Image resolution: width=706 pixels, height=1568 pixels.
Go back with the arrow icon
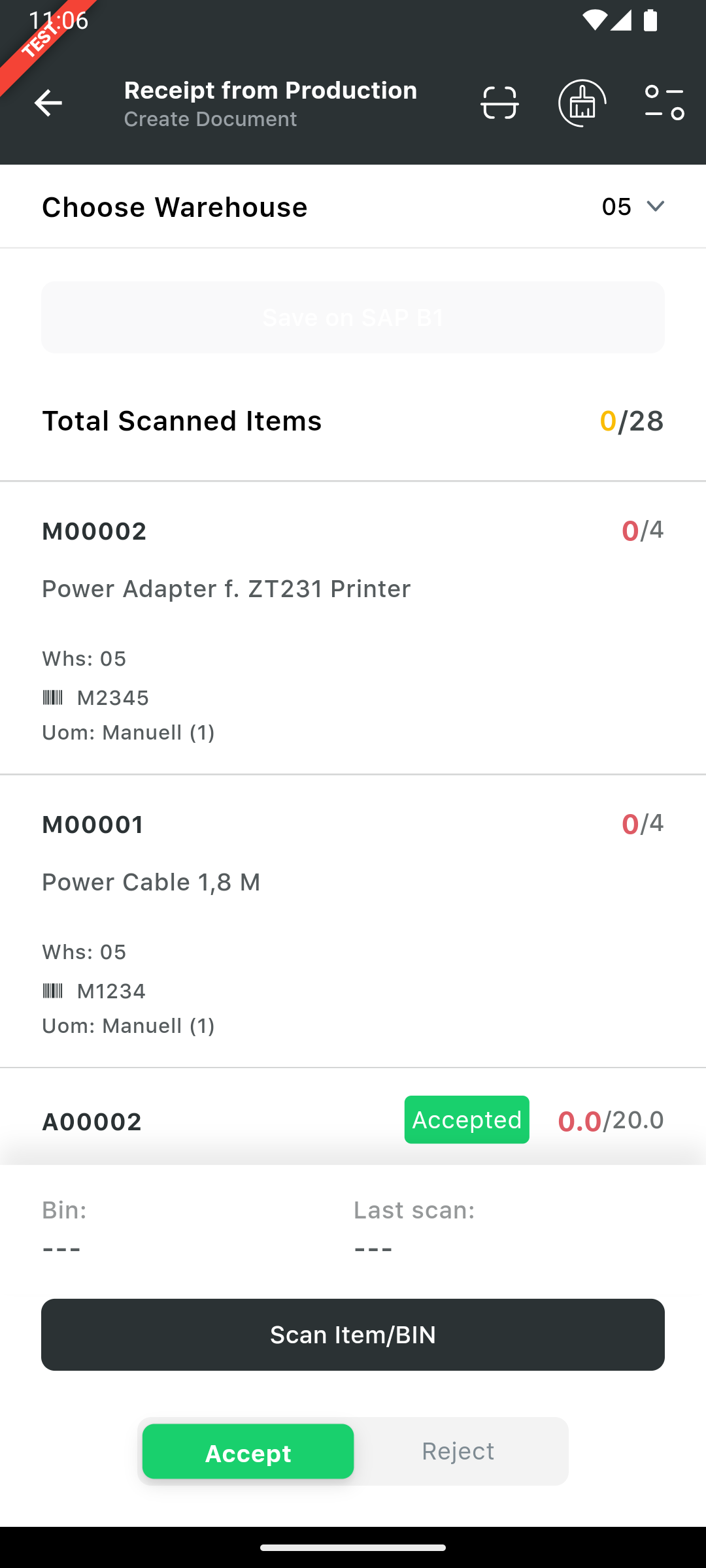(x=48, y=103)
